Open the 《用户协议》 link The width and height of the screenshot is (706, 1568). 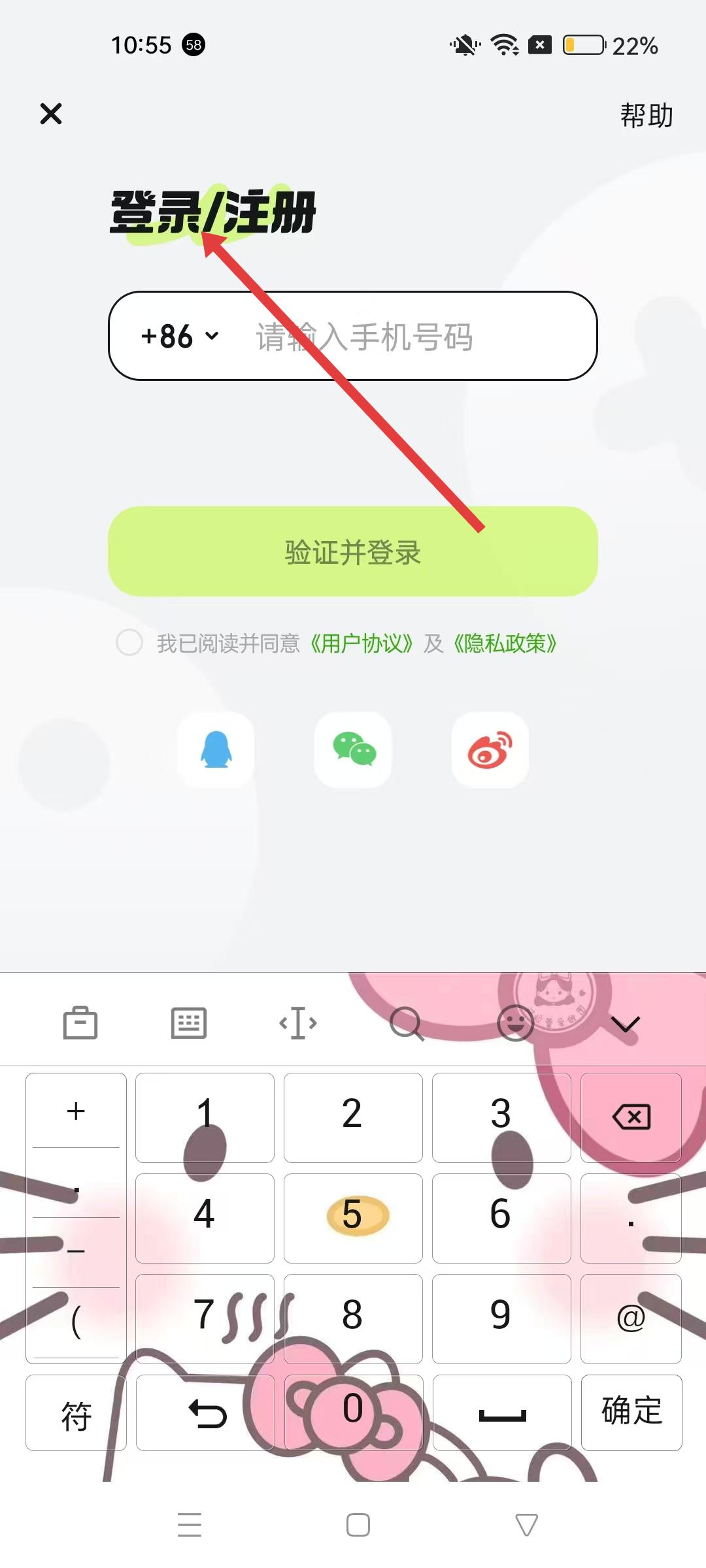pos(361,644)
